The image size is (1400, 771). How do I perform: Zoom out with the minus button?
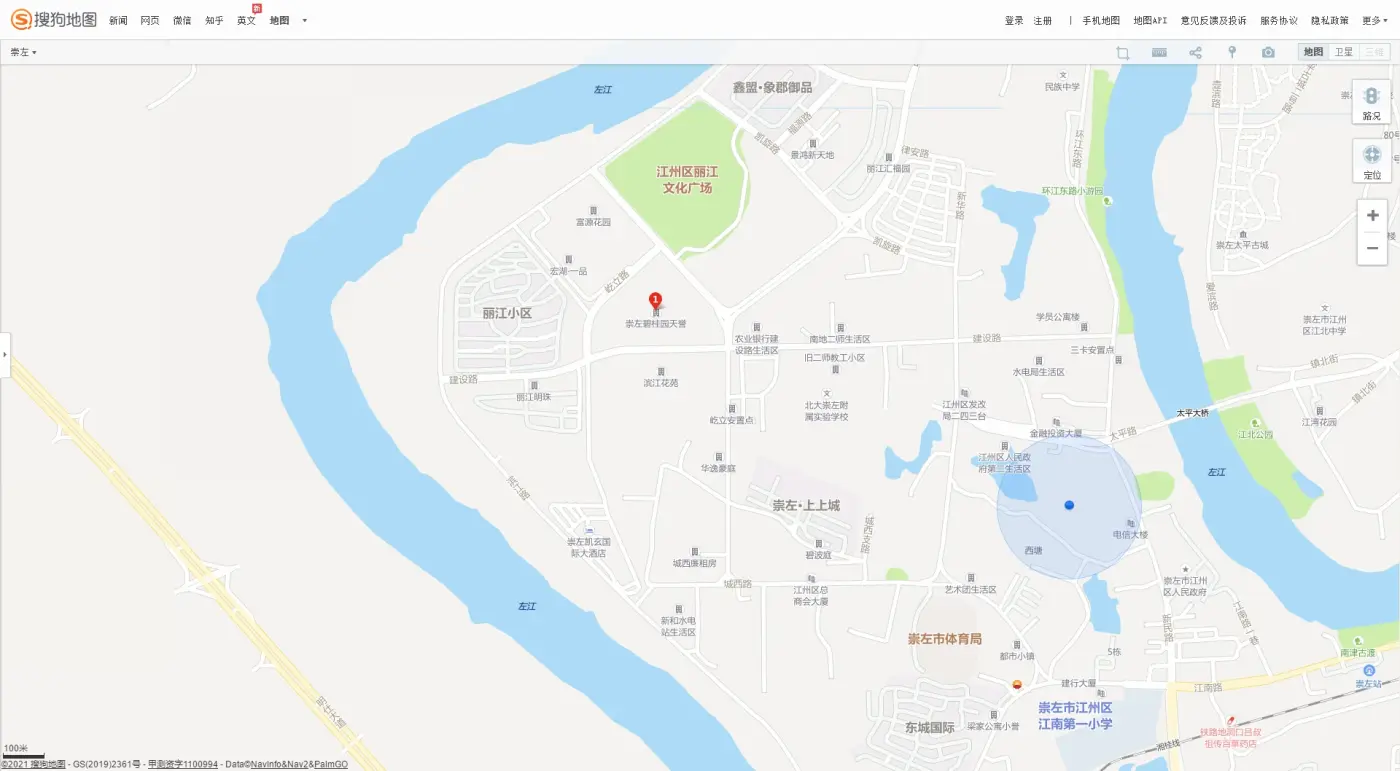[1372, 248]
